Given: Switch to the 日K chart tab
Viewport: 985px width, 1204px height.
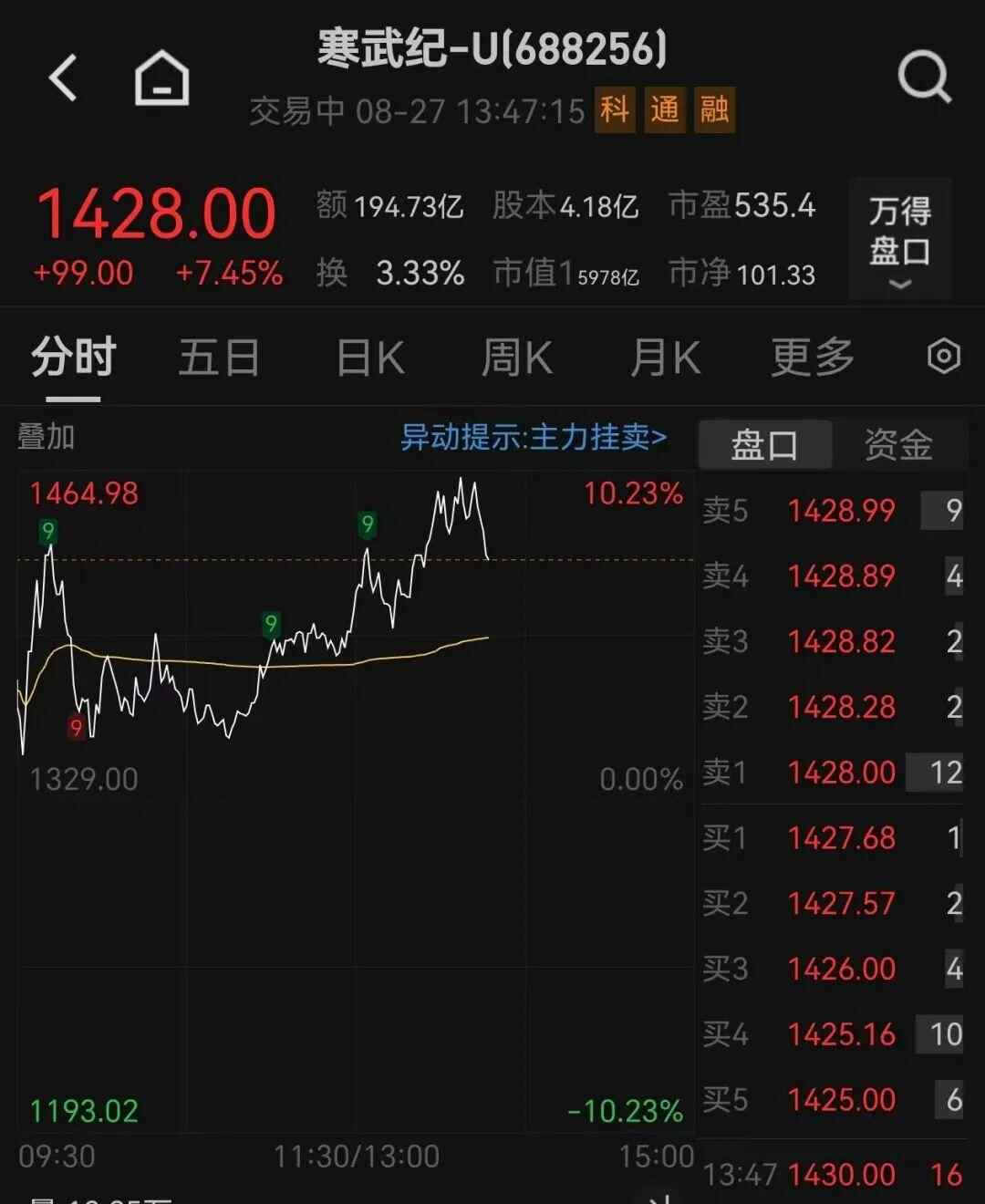Looking at the screenshot, I should click(370, 358).
